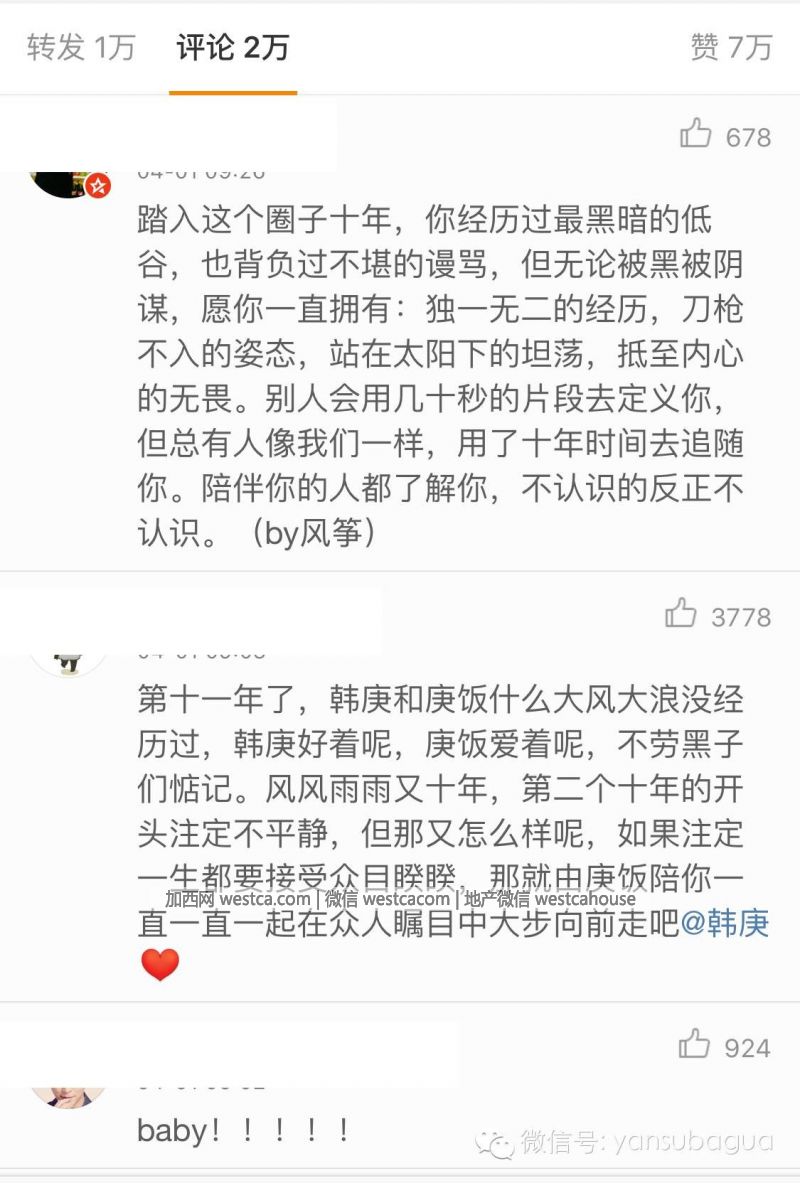The height and width of the screenshot is (1183, 800).
Task: Switch to the 转发 1万 tab
Action: click(81, 47)
